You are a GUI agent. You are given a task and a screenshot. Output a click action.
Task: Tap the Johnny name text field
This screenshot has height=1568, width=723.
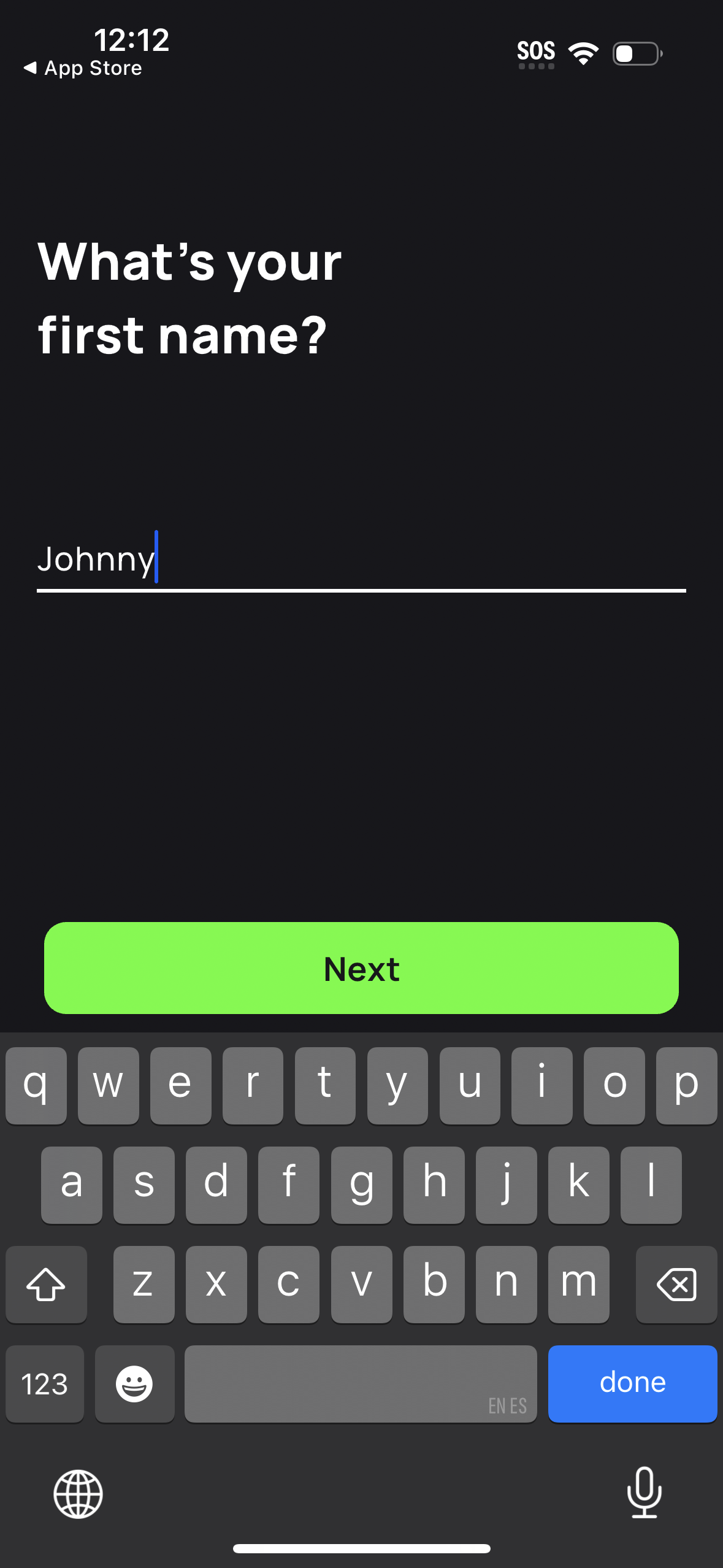pos(361,559)
